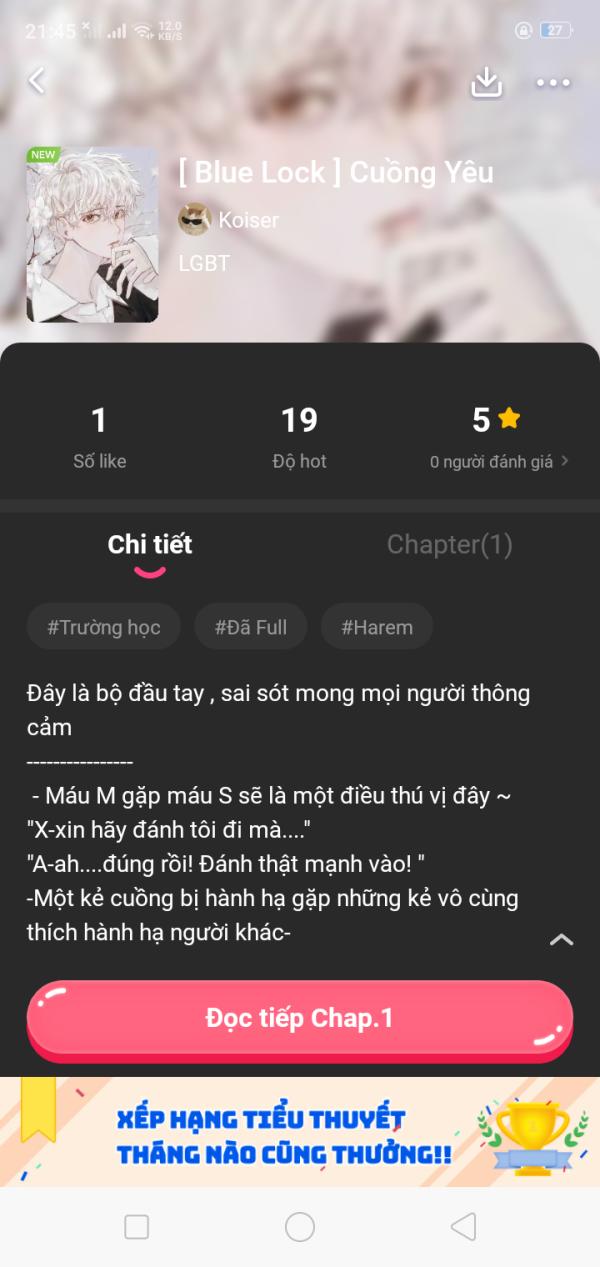View ratings via 0 người đánh giá
The image size is (600, 1267).
click(498, 461)
